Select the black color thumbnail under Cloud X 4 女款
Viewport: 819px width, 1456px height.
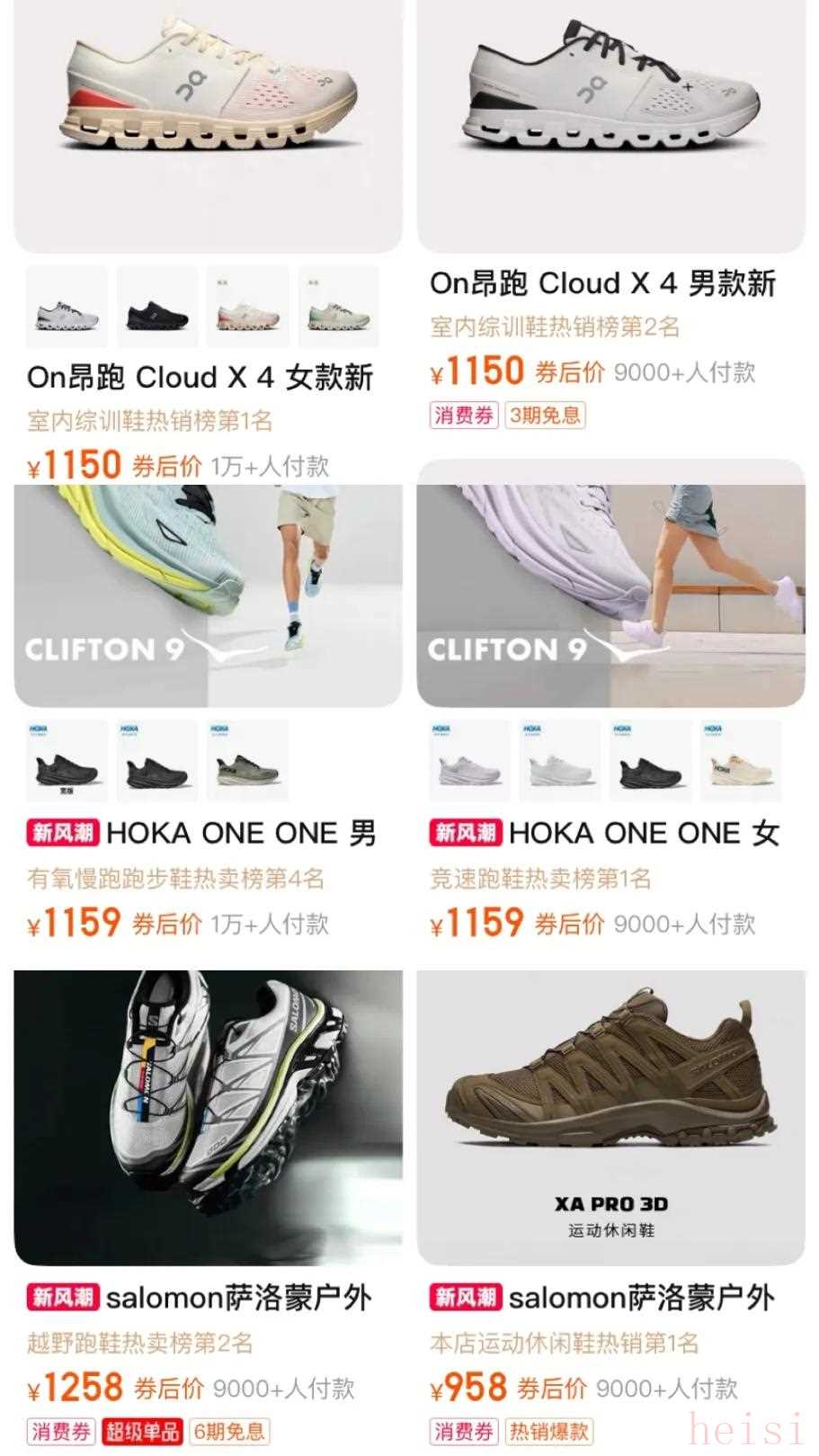157,308
